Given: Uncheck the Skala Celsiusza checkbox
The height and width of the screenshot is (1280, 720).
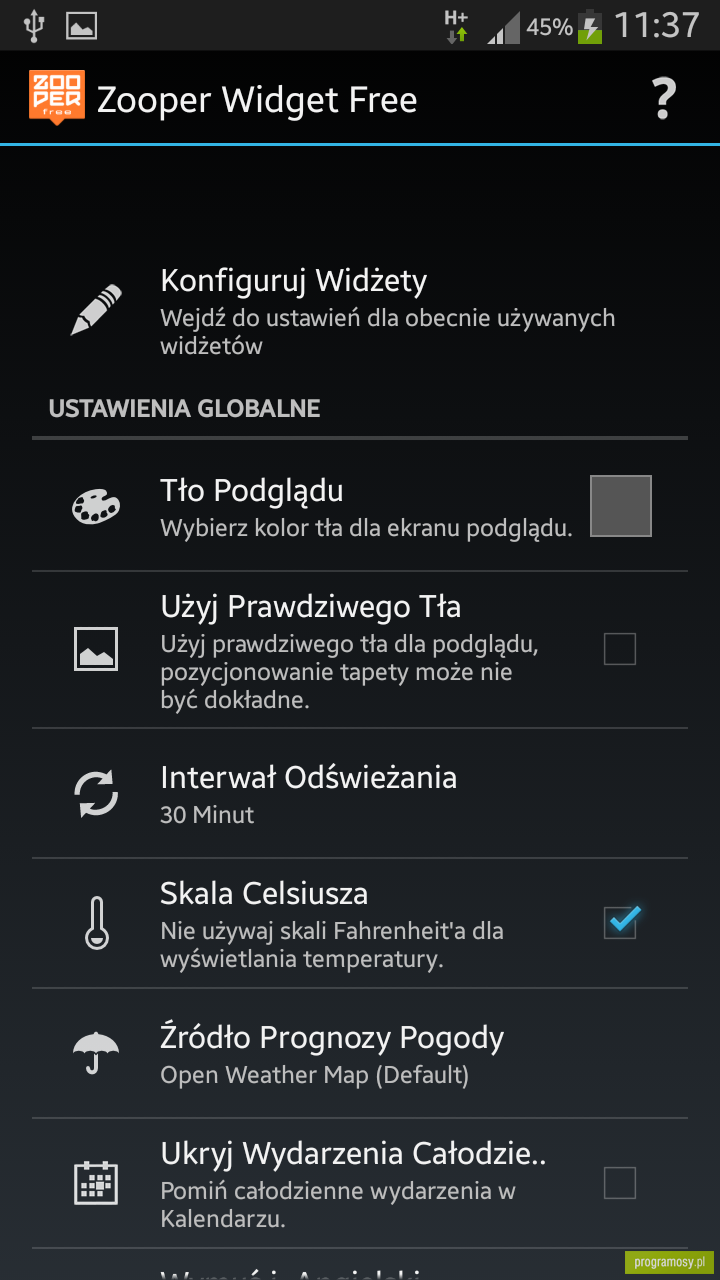Looking at the screenshot, I should tap(621, 922).
